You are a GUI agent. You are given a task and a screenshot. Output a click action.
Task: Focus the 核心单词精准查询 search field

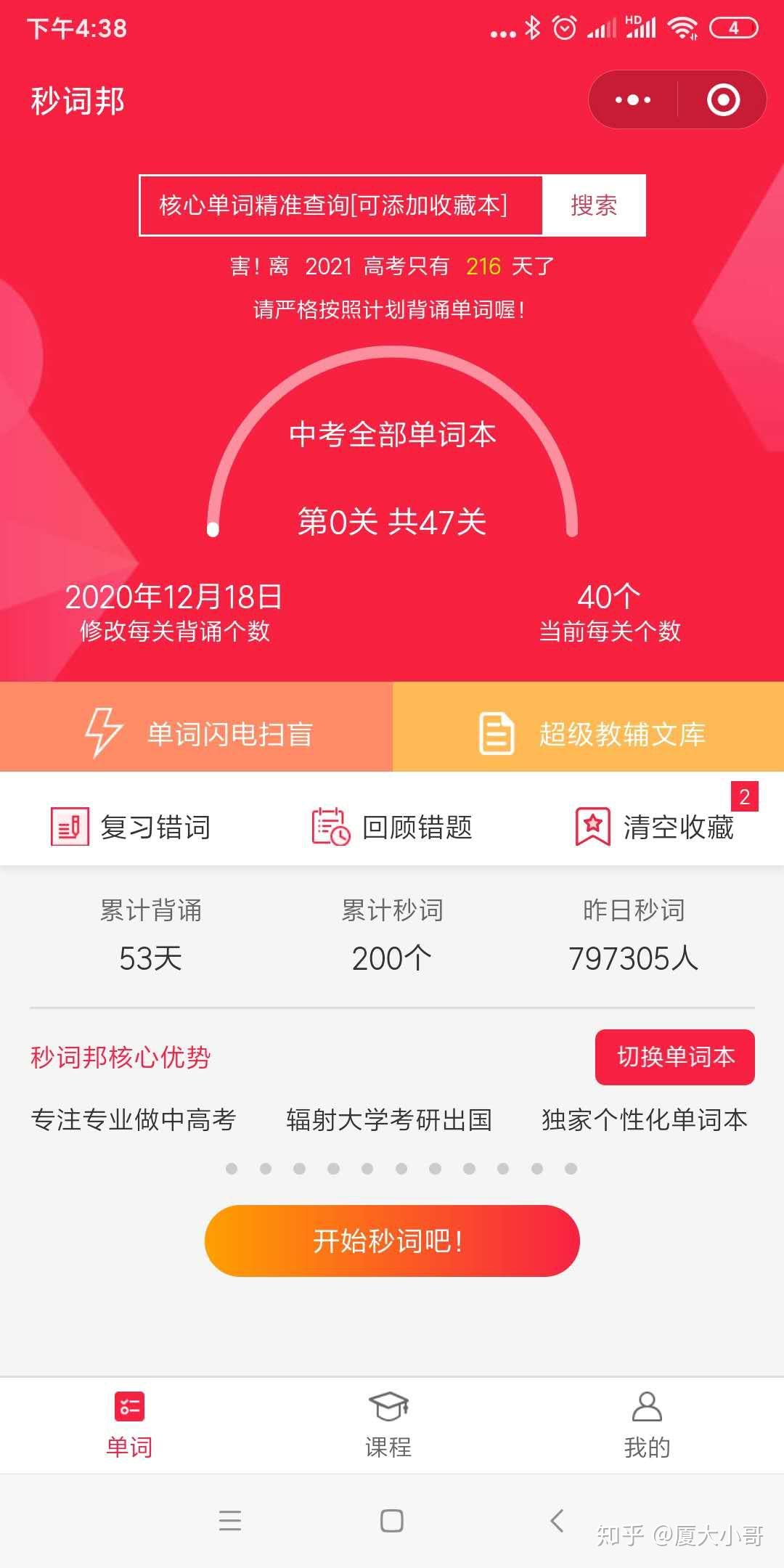tap(341, 205)
